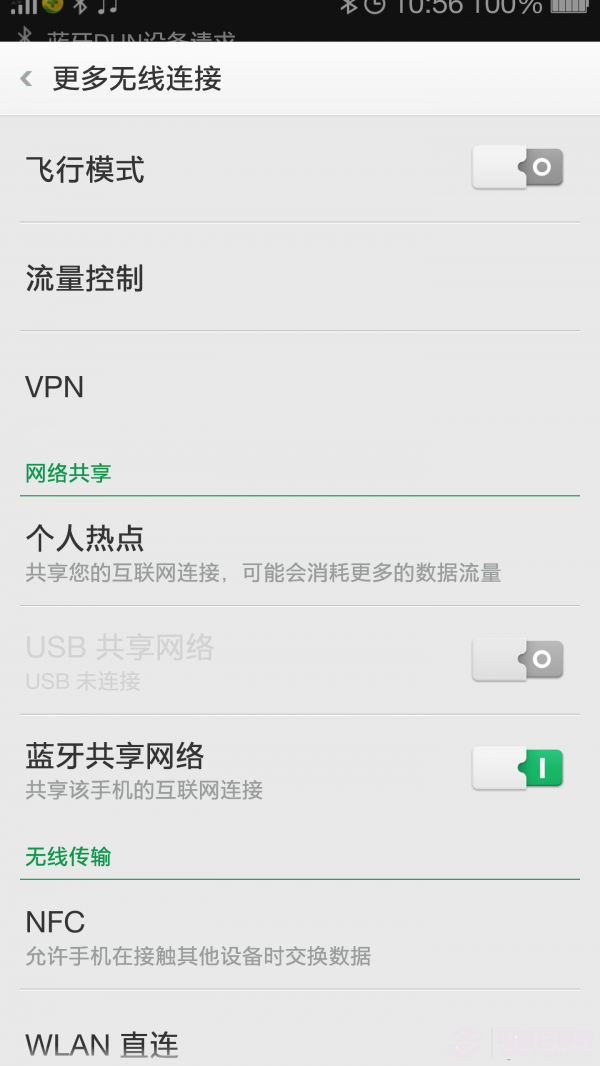This screenshot has width=600, height=1066.
Task: Go back from 更多无线连接
Action: pyautogui.click(x=27, y=78)
